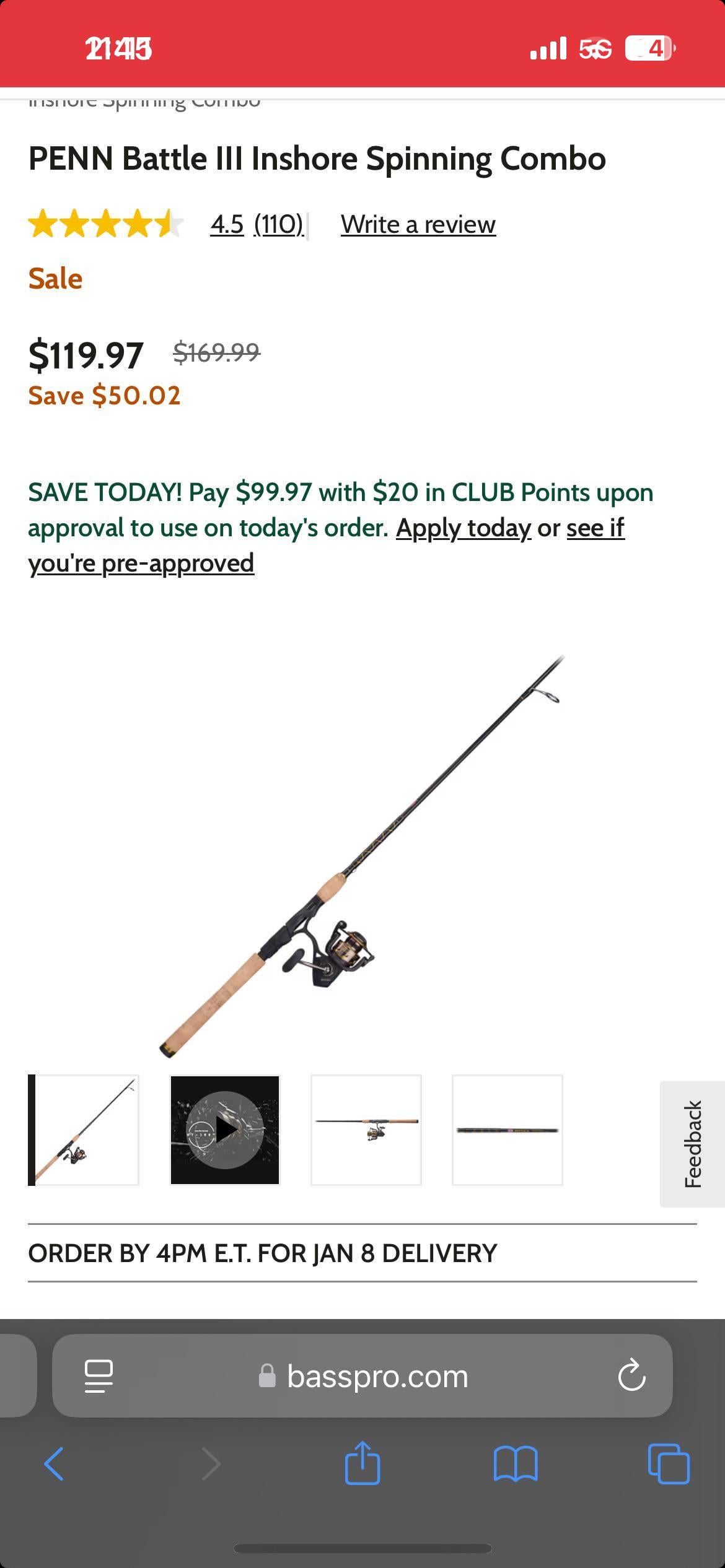The width and height of the screenshot is (725, 1568).
Task: Play the product video thumbnail
Action: 225,1130
